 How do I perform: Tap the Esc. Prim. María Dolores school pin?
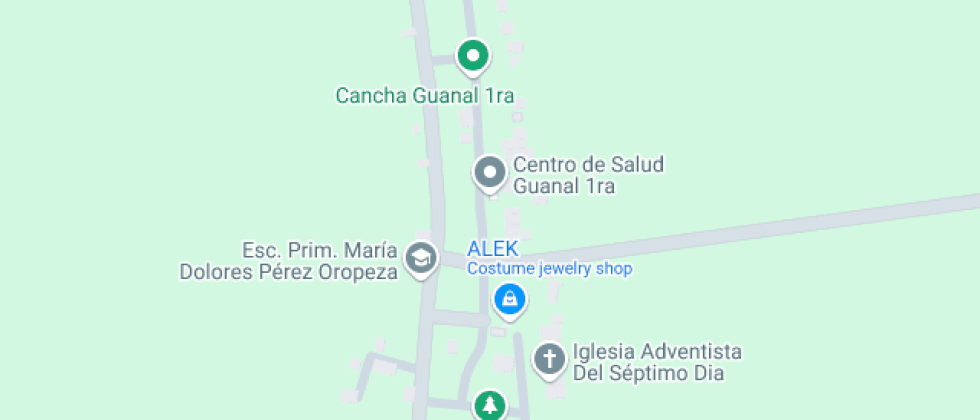tap(421, 260)
